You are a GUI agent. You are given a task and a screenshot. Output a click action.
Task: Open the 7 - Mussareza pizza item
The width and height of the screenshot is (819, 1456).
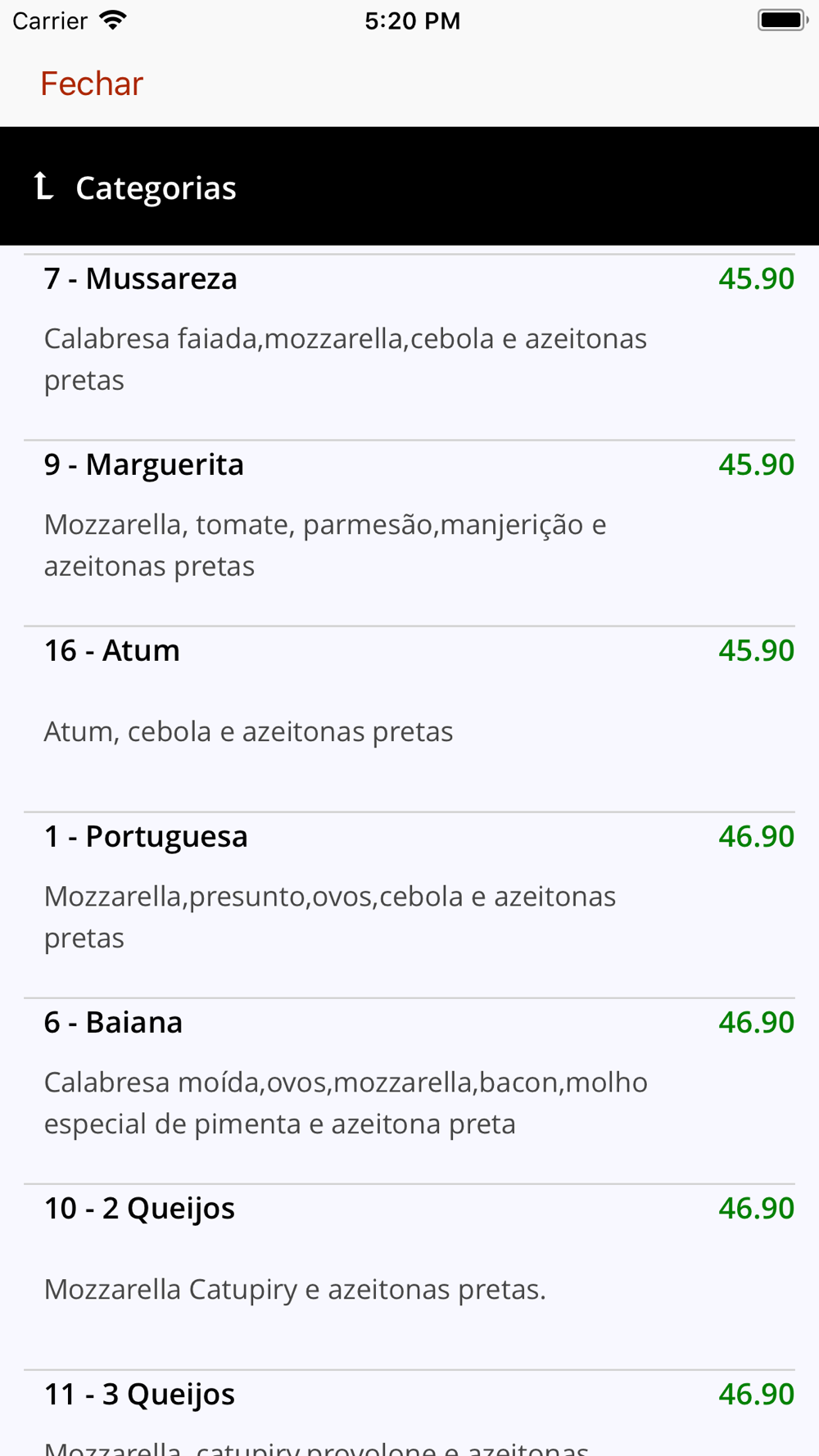point(409,347)
